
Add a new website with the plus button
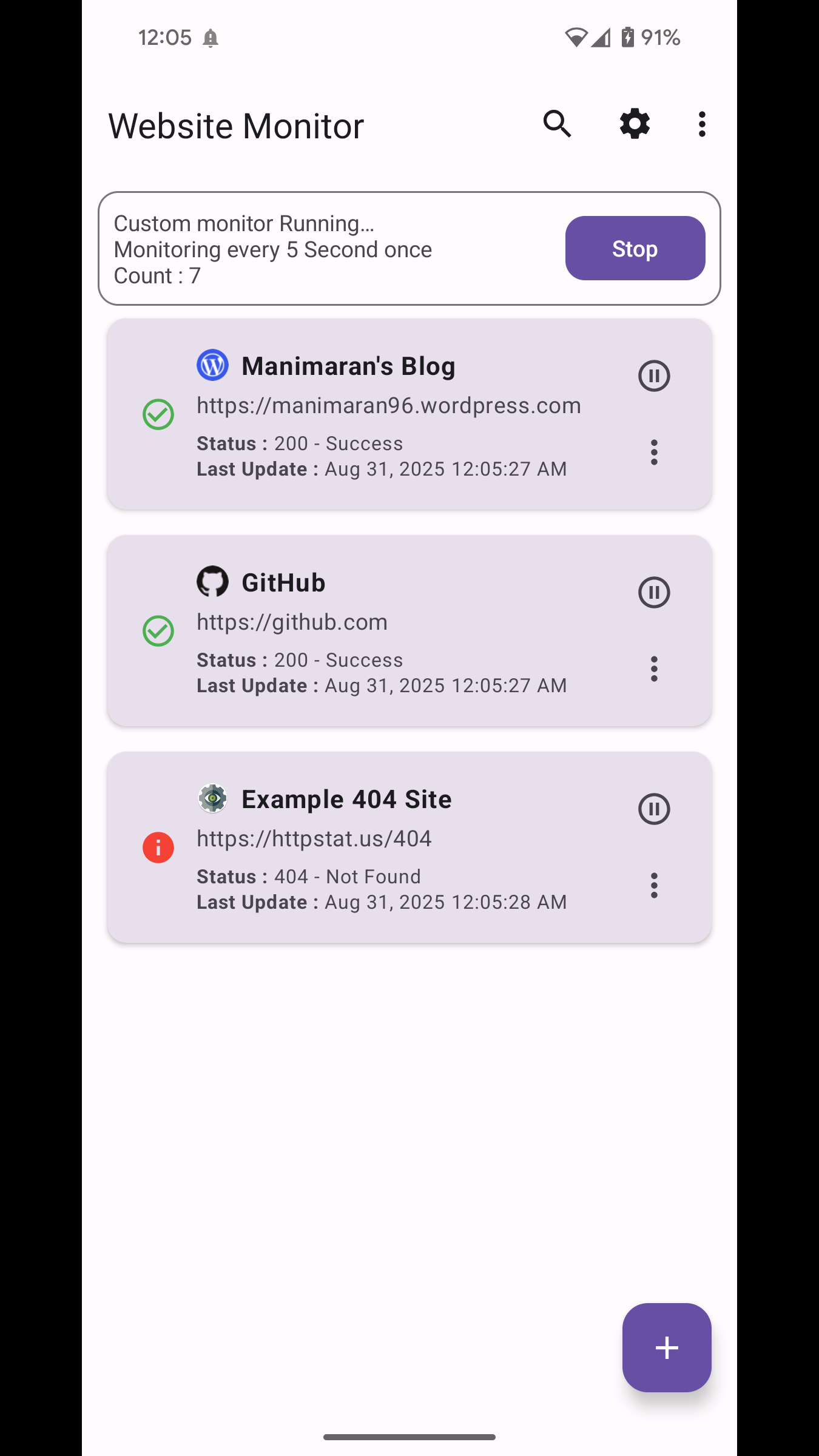667,1347
